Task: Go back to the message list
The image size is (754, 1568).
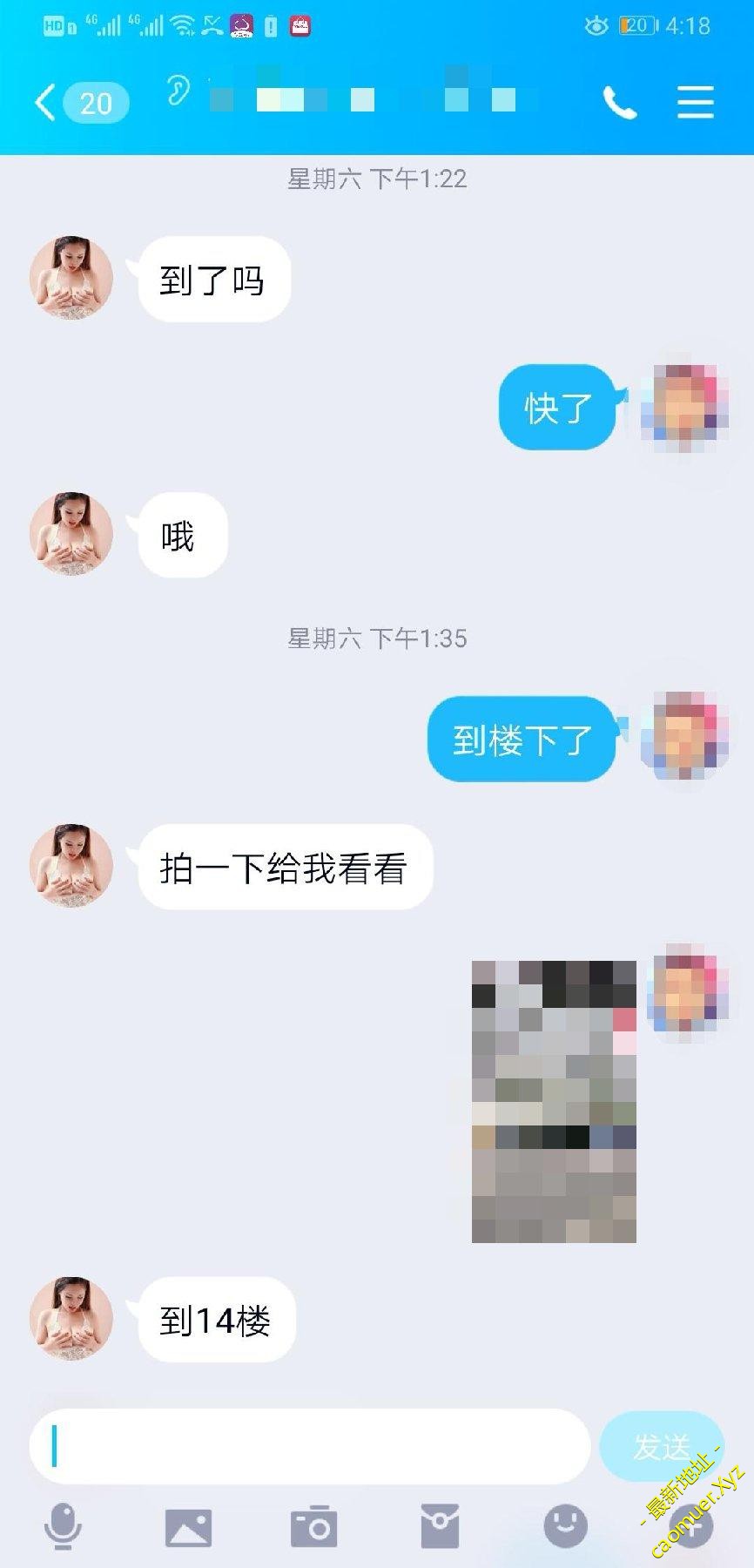Action: [x=45, y=103]
